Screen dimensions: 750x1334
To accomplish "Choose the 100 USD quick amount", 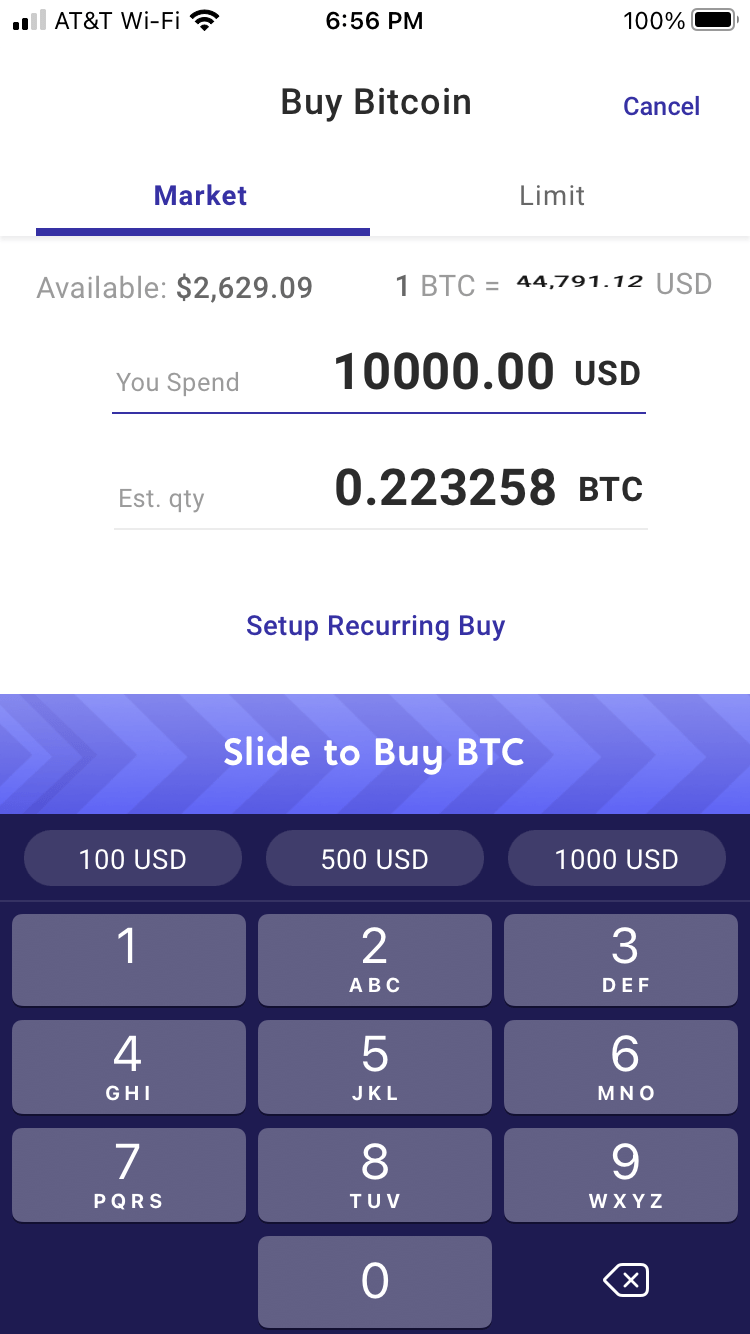I will (x=133, y=859).
